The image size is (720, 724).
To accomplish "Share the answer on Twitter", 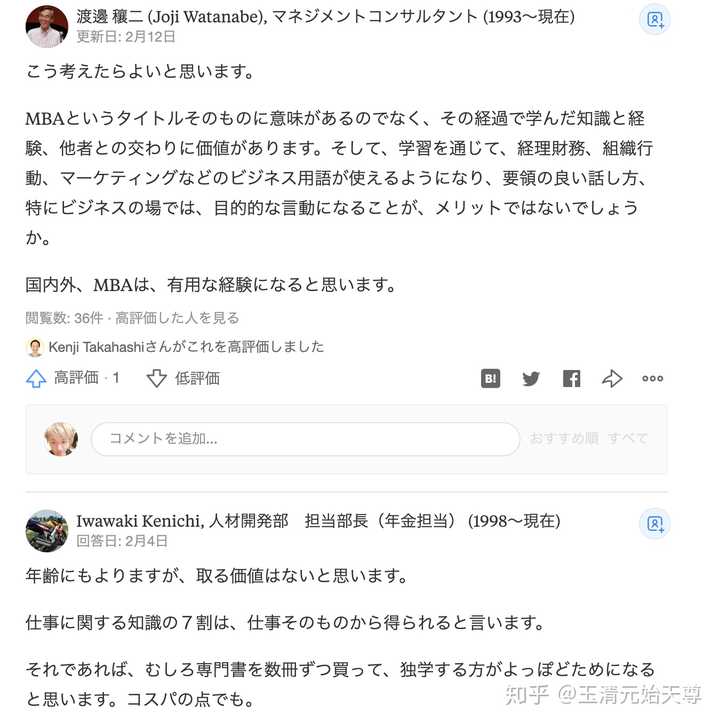I will click(531, 378).
